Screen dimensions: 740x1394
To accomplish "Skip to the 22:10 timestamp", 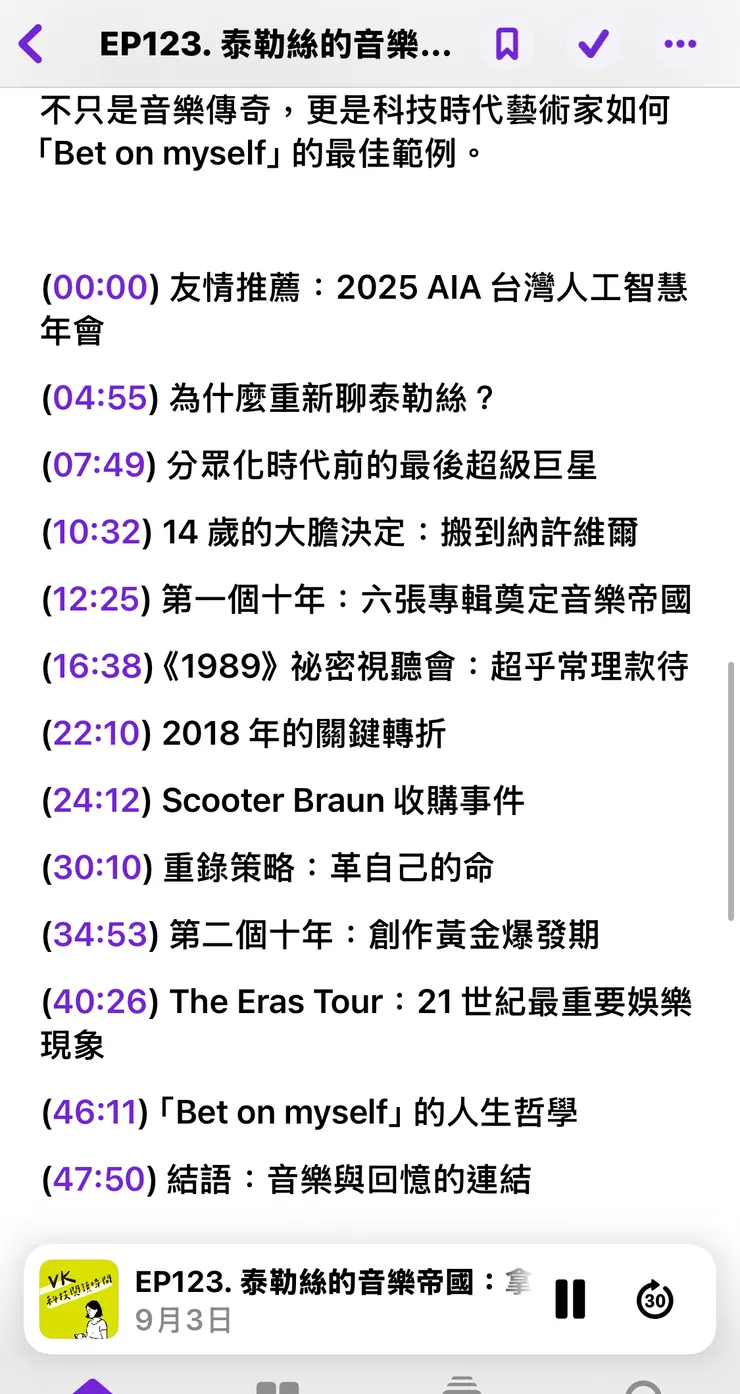I will [97, 733].
